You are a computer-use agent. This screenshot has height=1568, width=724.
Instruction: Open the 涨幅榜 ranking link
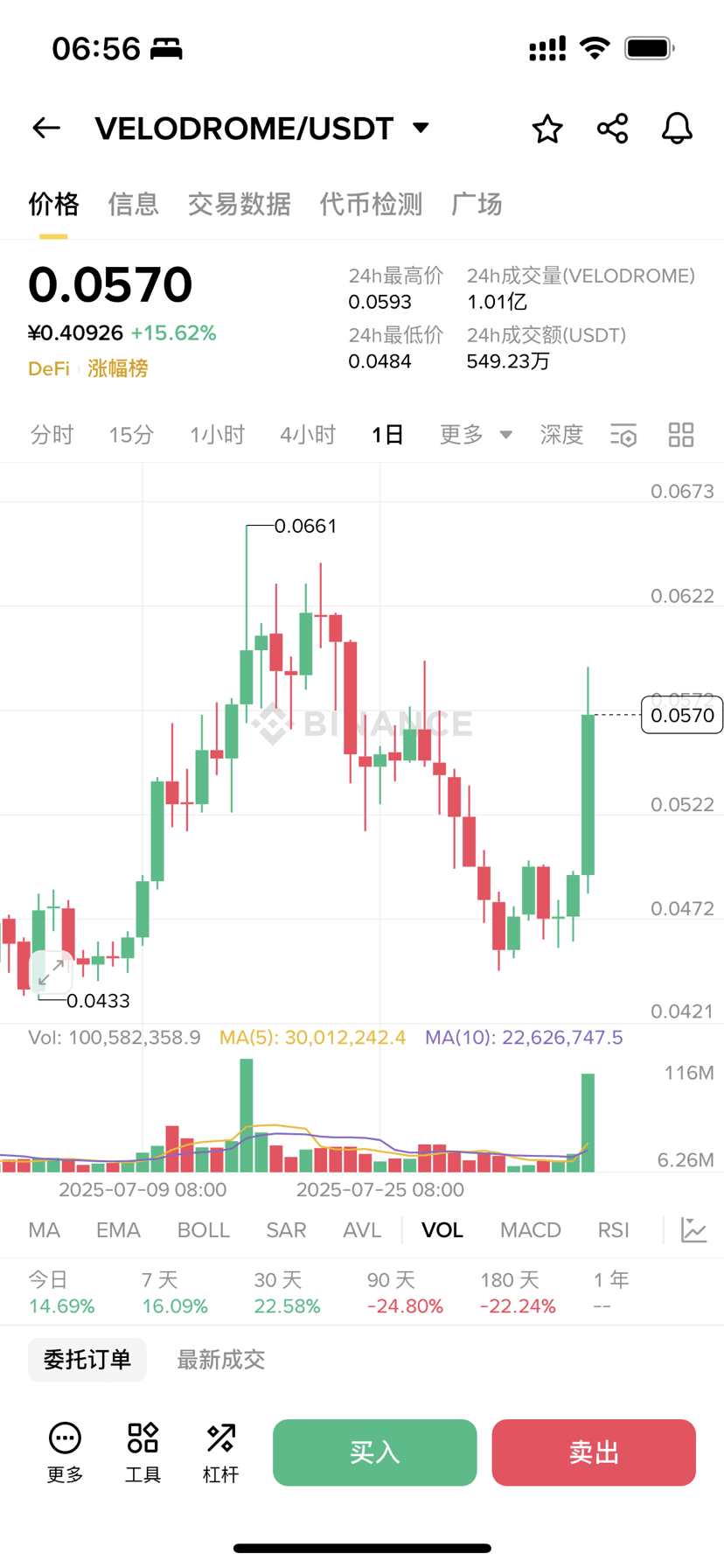(118, 368)
